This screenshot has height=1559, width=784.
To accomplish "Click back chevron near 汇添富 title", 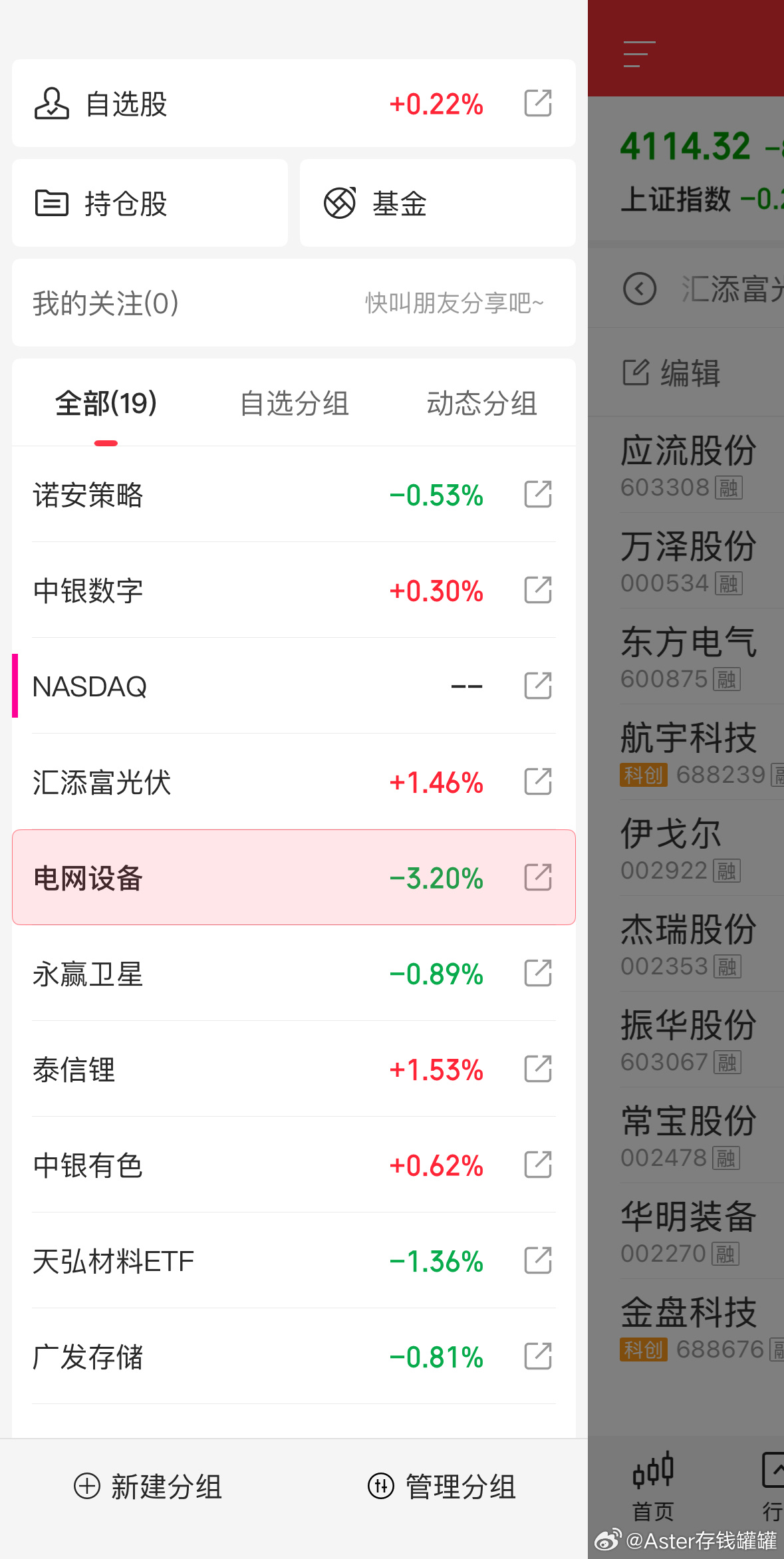I will [x=640, y=289].
